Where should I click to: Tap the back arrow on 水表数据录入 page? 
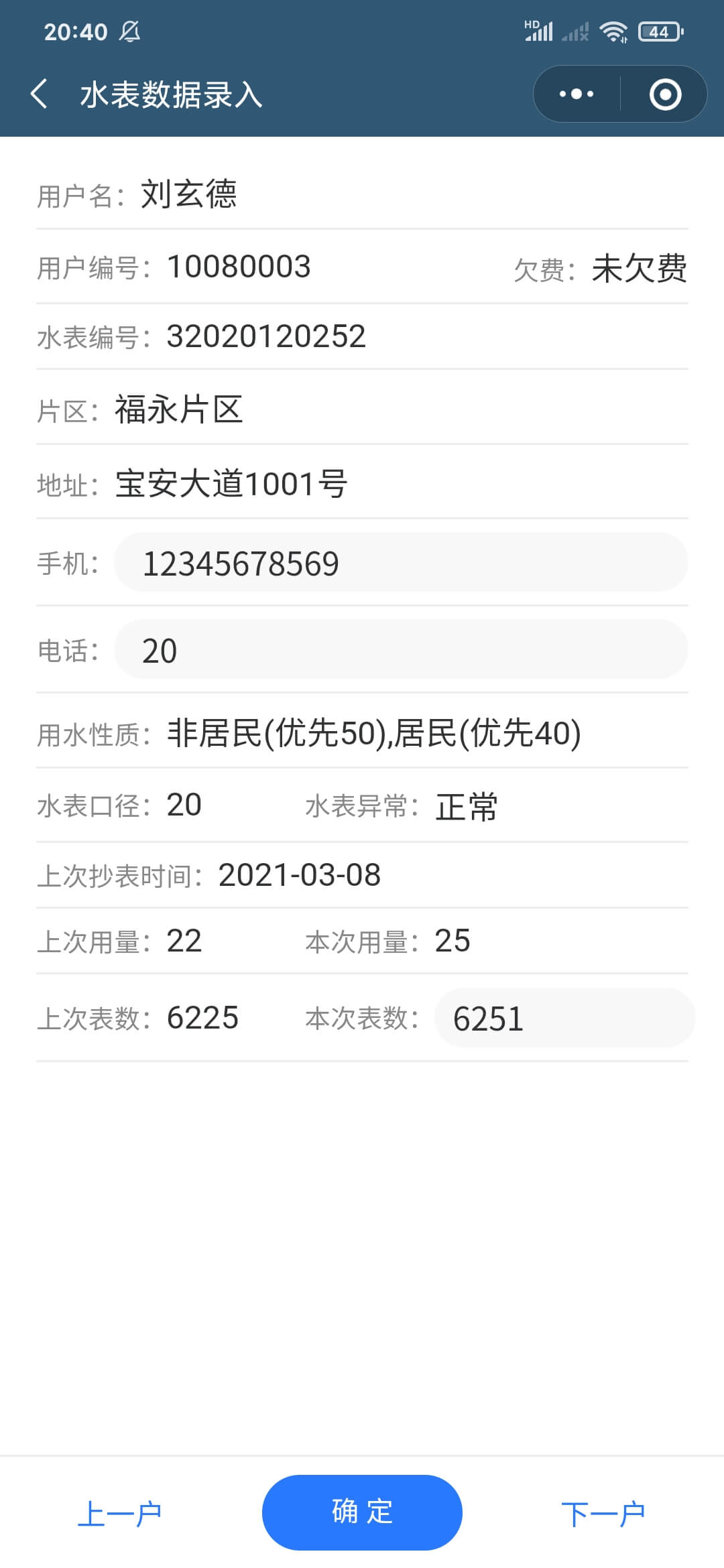coord(38,92)
